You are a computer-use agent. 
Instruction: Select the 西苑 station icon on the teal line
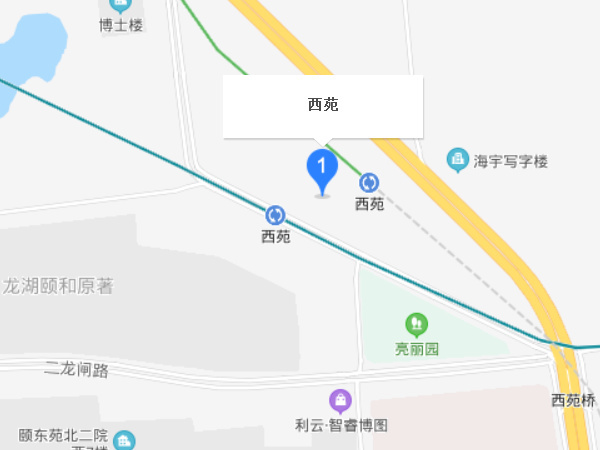(x=275, y=215)
